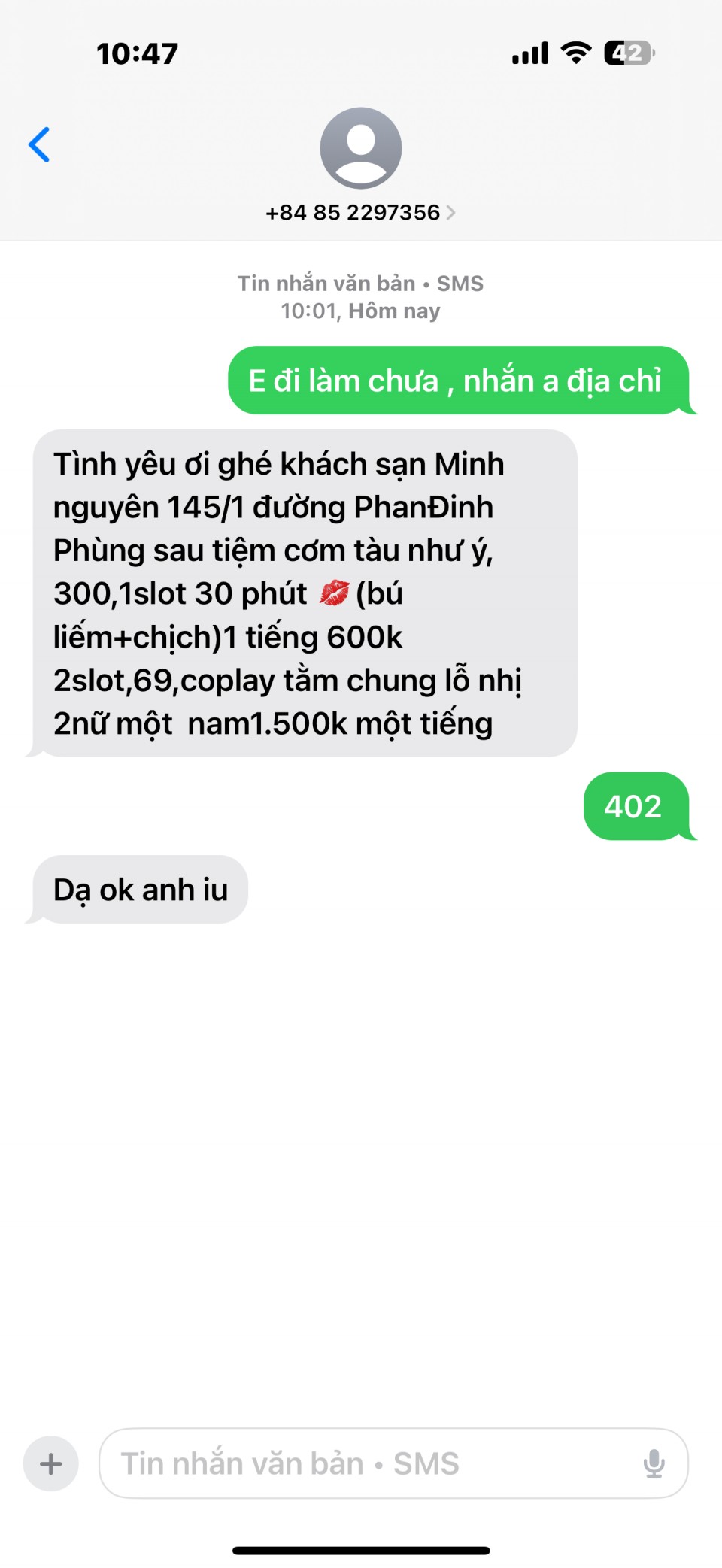722x1568 pixels.
Task: Go back to the messages list
Action: [39, 144]
